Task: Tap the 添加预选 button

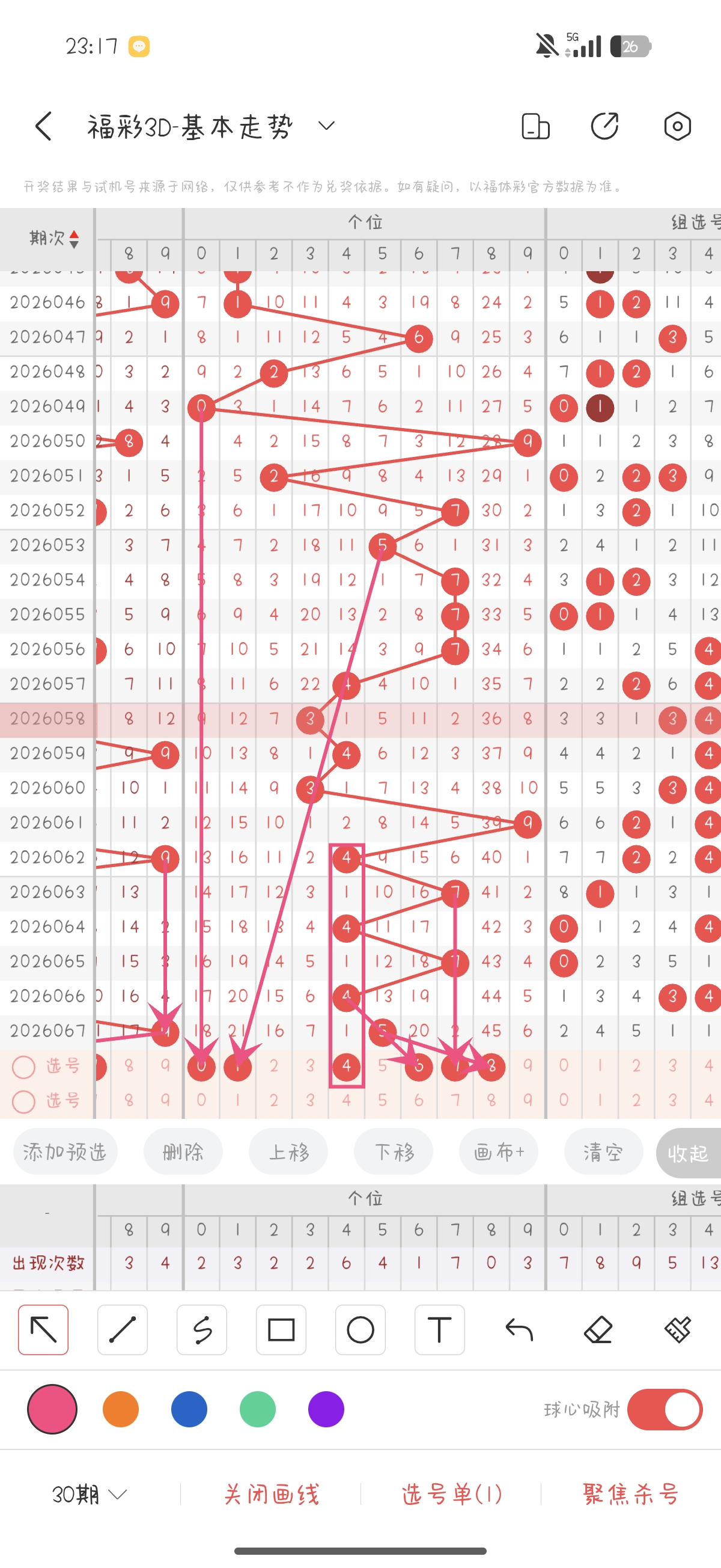Action: click(x=65, y=1153)
